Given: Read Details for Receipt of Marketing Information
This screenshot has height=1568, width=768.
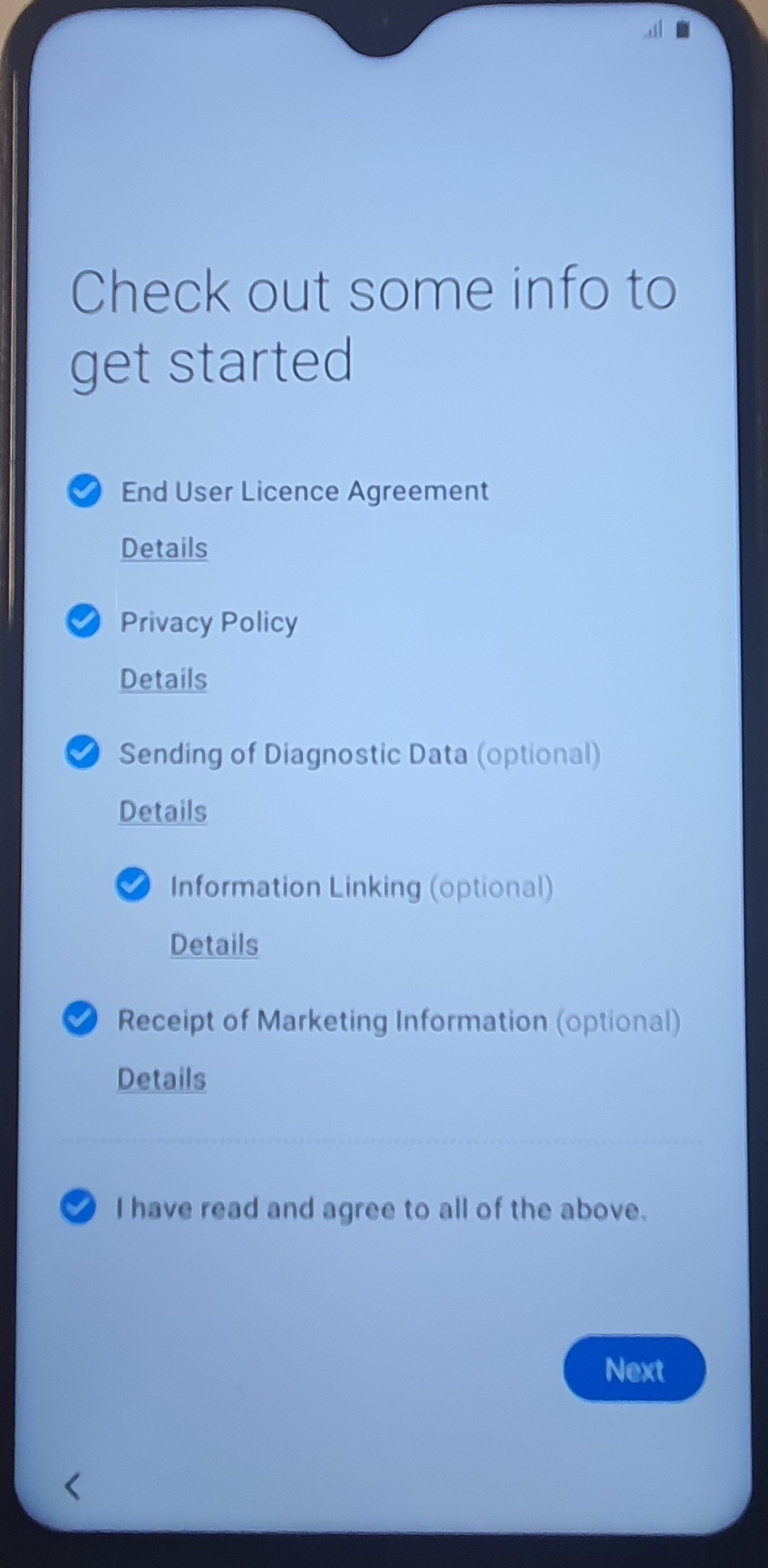Looking at the screenshot, I should (161, 1080).
